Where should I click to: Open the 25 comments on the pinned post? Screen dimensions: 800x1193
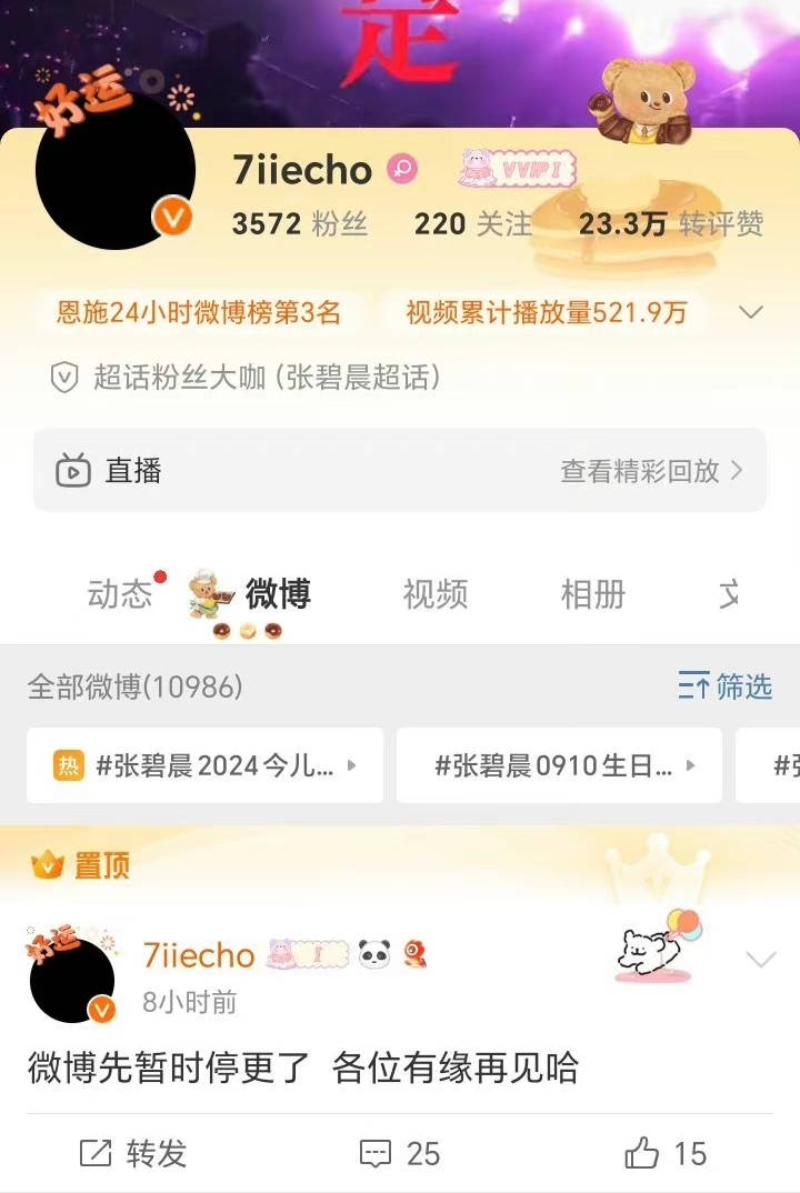click(x=400, y=1154)
